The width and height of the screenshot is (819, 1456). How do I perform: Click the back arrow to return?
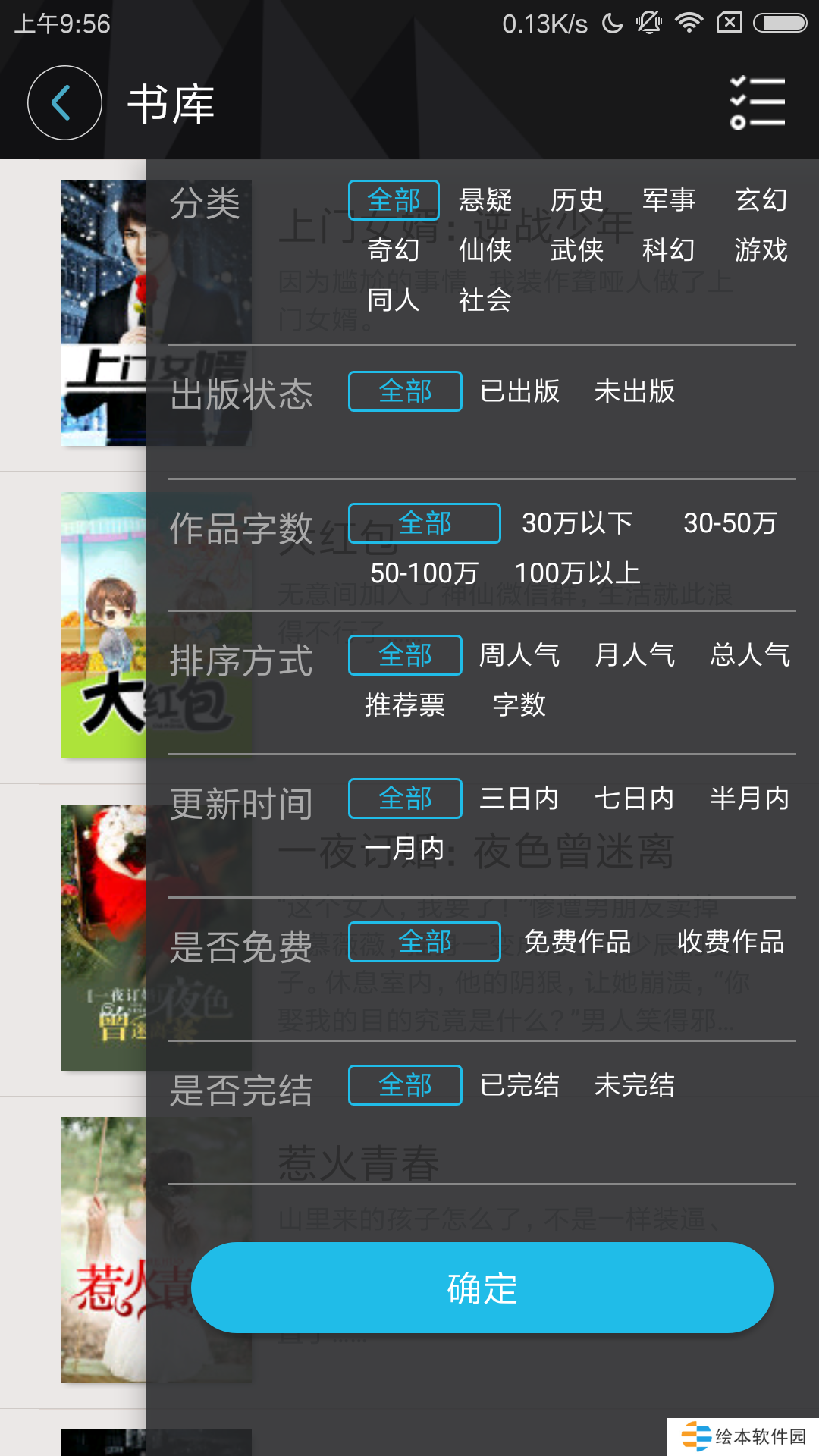coord(64,103)
